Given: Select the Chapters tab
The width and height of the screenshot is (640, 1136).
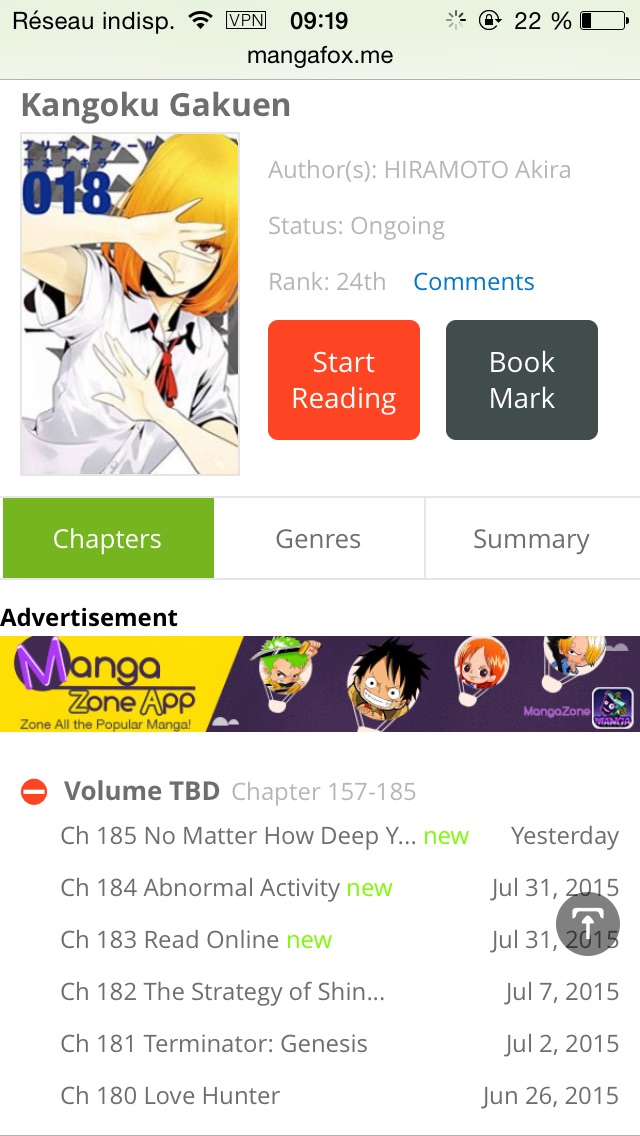Looking at the screenshot, I should tap(108, 539).
